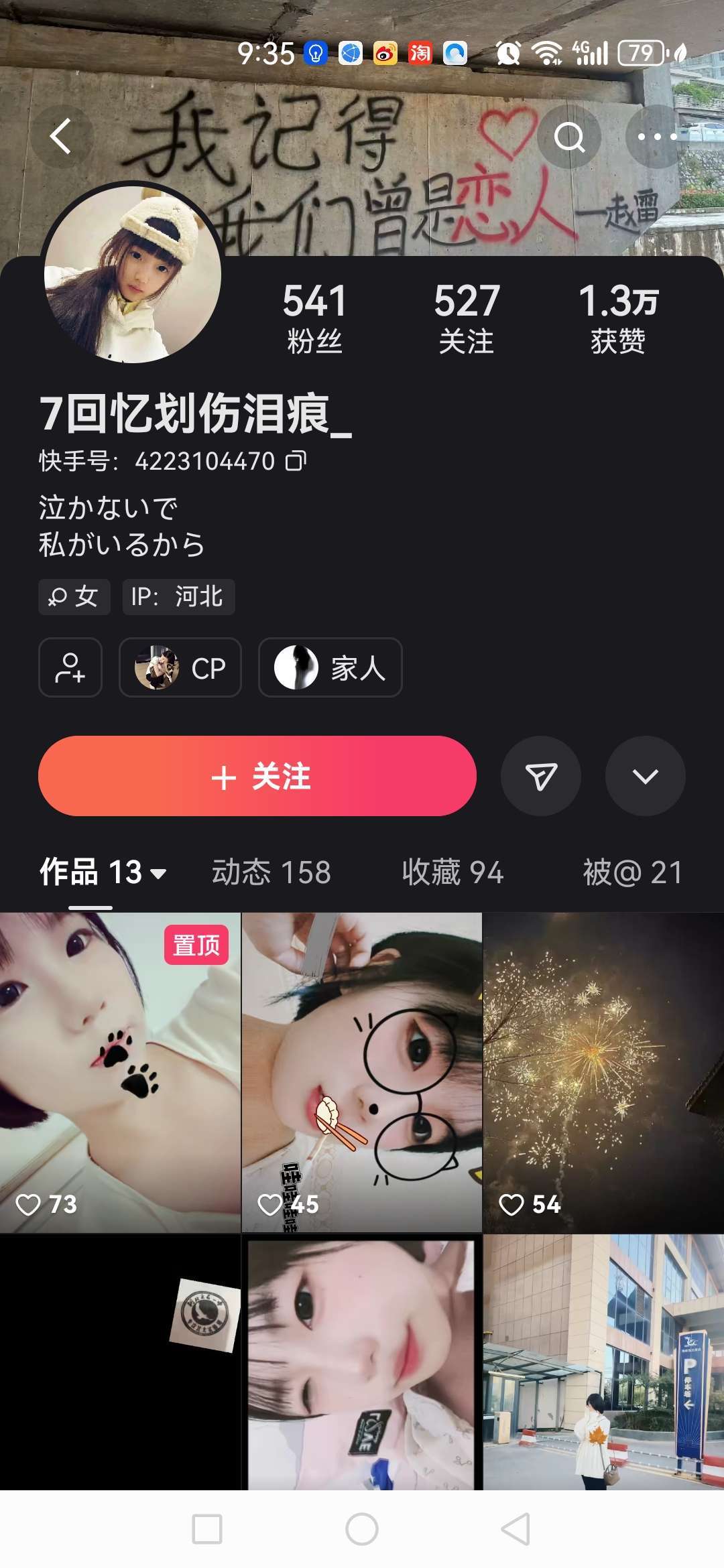Viewport: 724px width, 1568px height.
Task: Switch to the 收藏 94 tab
Action: coord(452,872)
